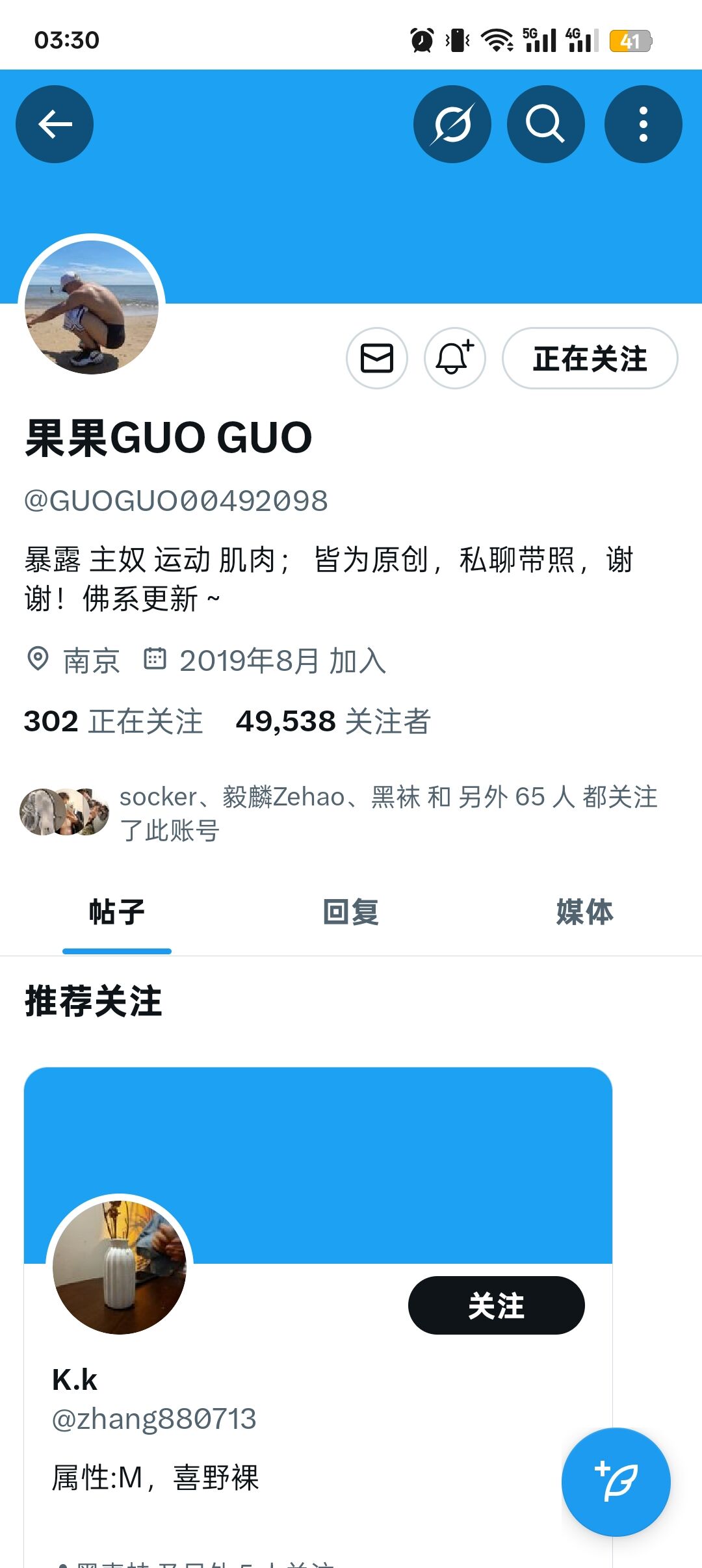Tap the 正在关注 following button
The height and width of the screenshot is (1568, 702).
tap(590, 358)
